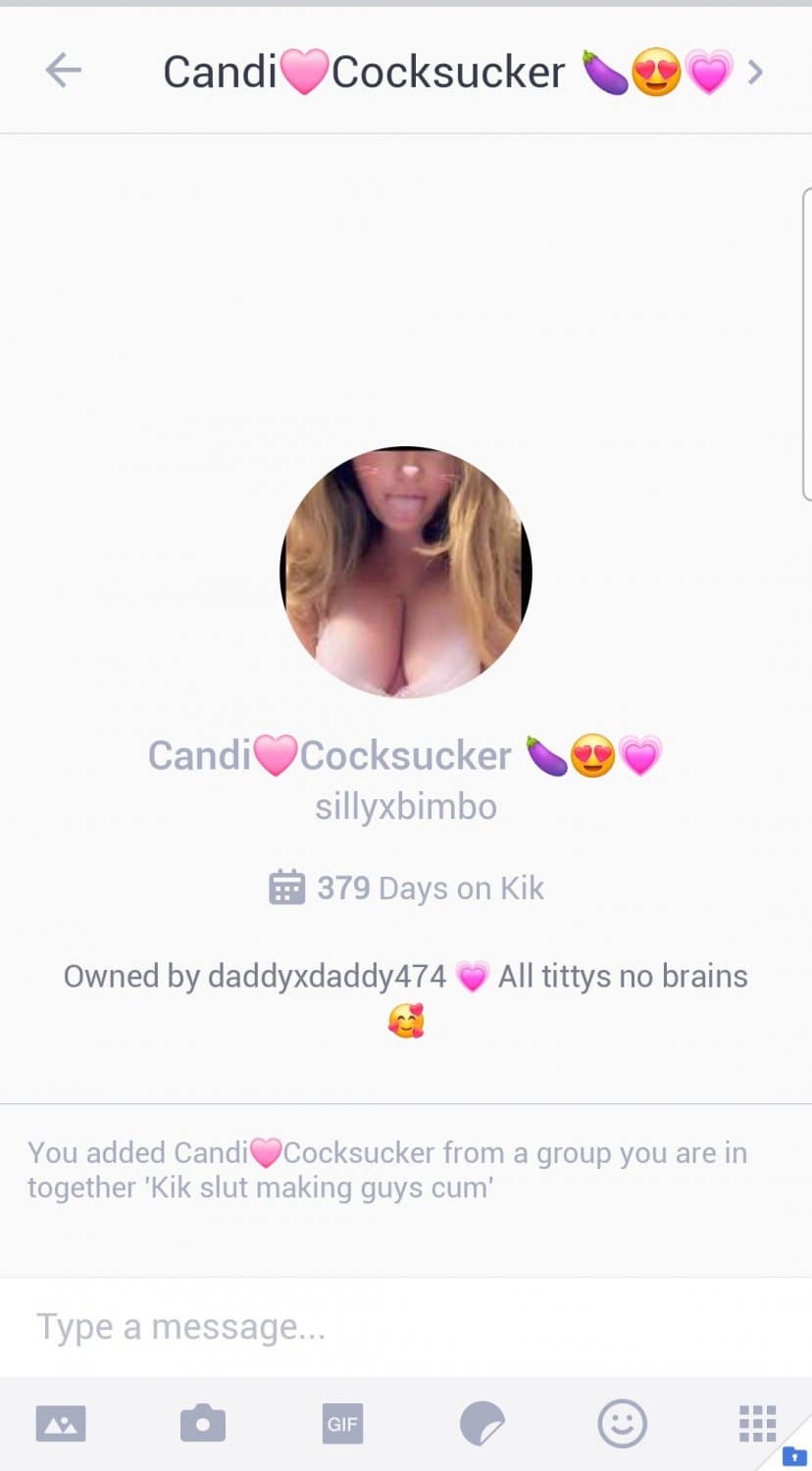This screenshot has height=1471, width=812.
Task: Open the conversation options via the title arrow
Action: 755,72
